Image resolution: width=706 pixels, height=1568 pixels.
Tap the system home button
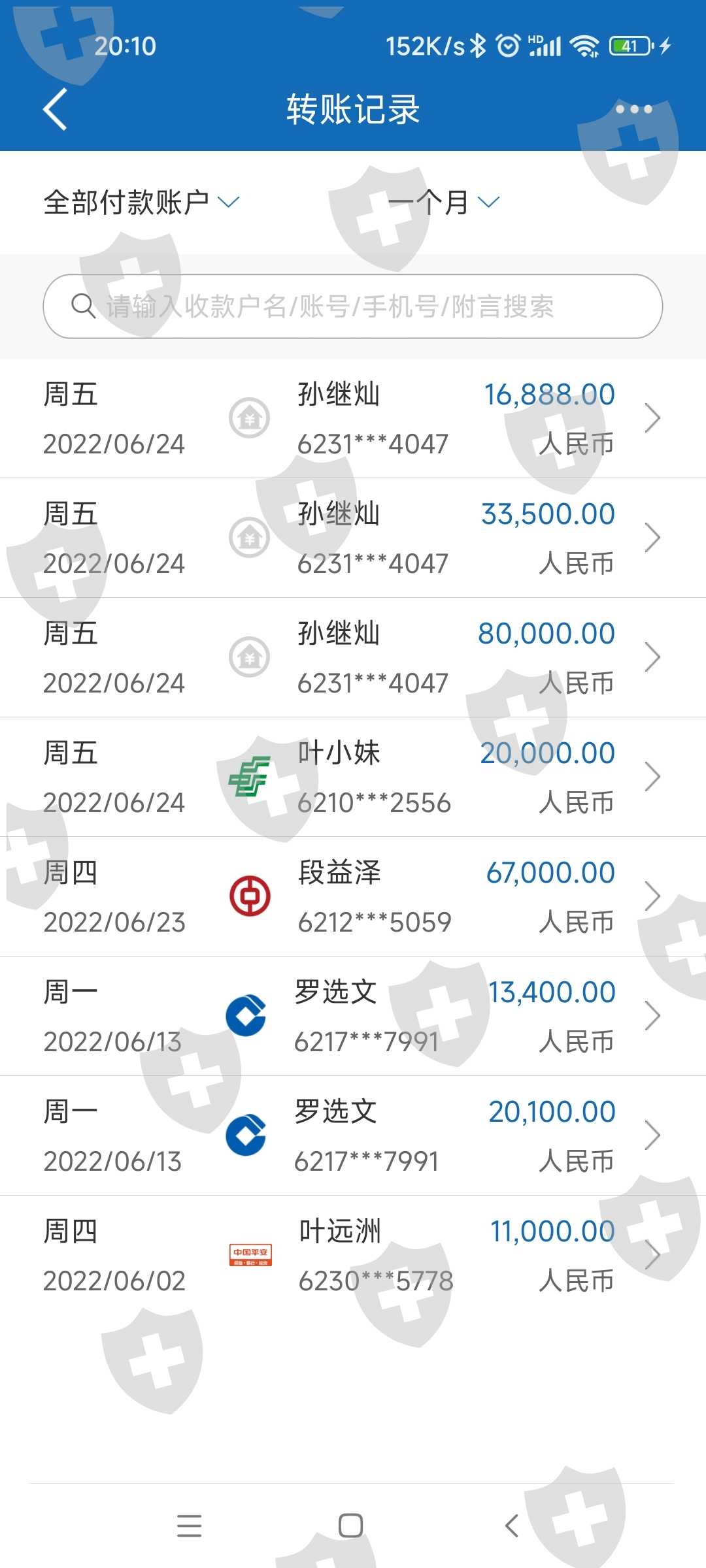point(351,1526)
